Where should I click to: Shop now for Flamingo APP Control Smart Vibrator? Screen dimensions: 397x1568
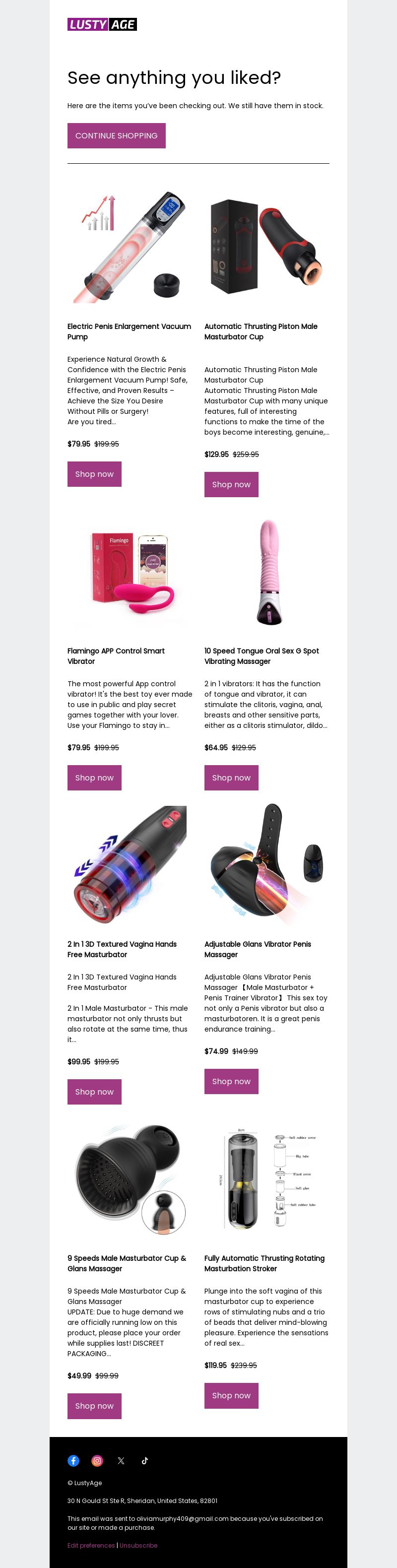(94, 778)
